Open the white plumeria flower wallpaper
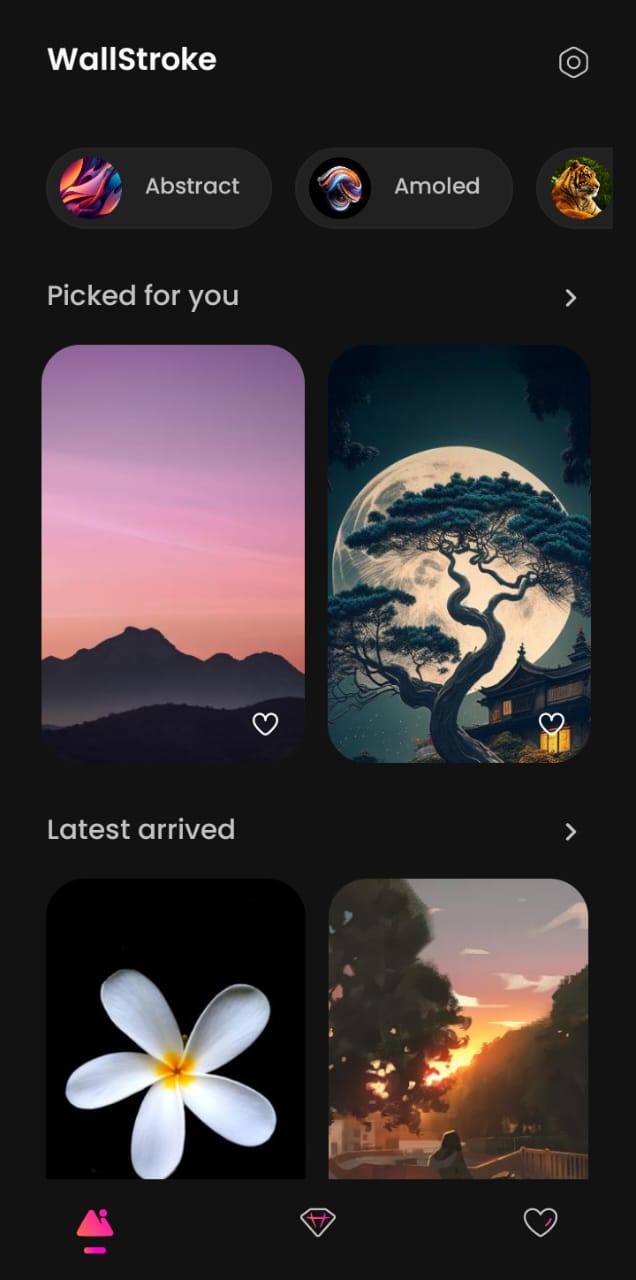 coord(175,1029)
